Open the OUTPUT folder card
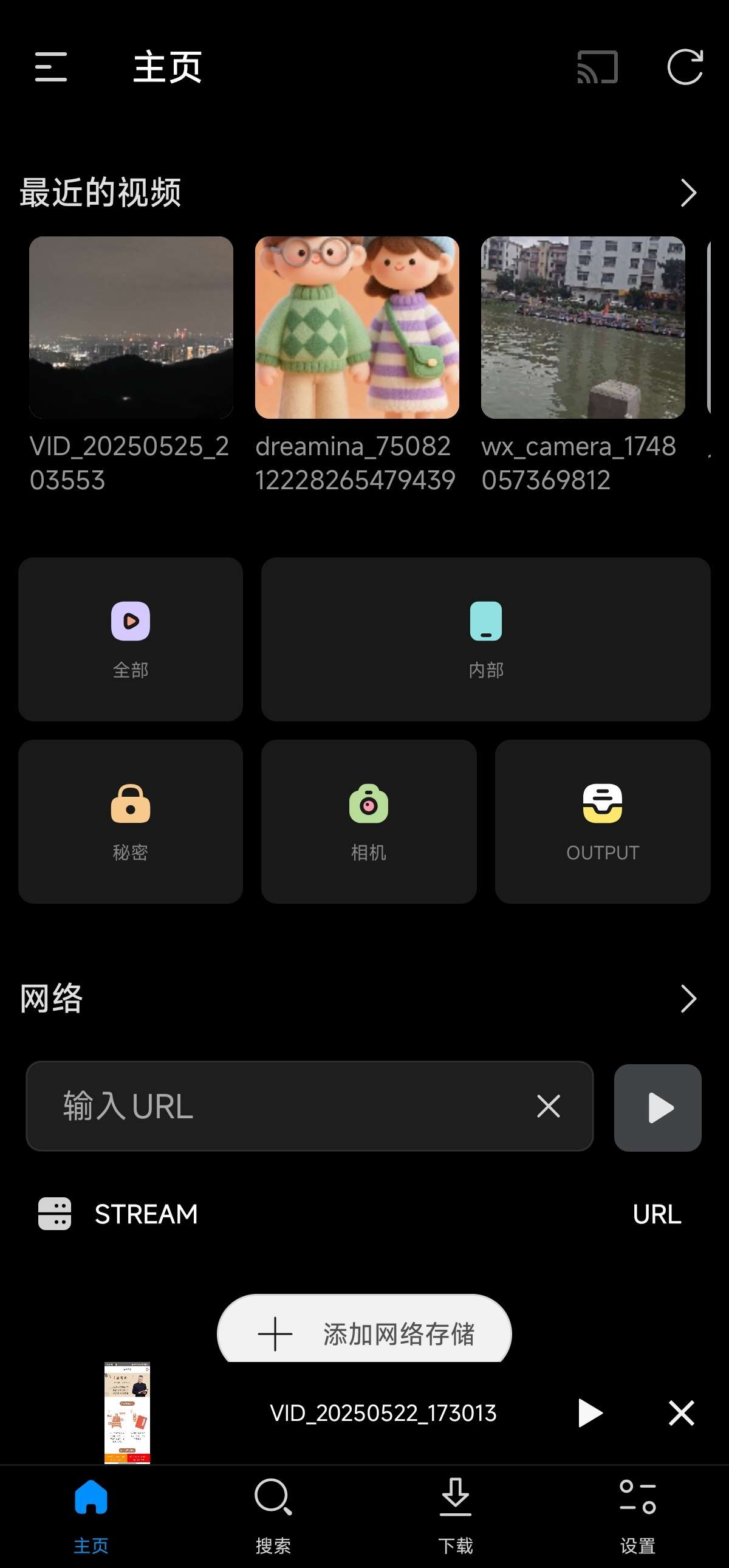Image resolution: width=729 pixels, height=1568 pixels. tap(602, 821)
